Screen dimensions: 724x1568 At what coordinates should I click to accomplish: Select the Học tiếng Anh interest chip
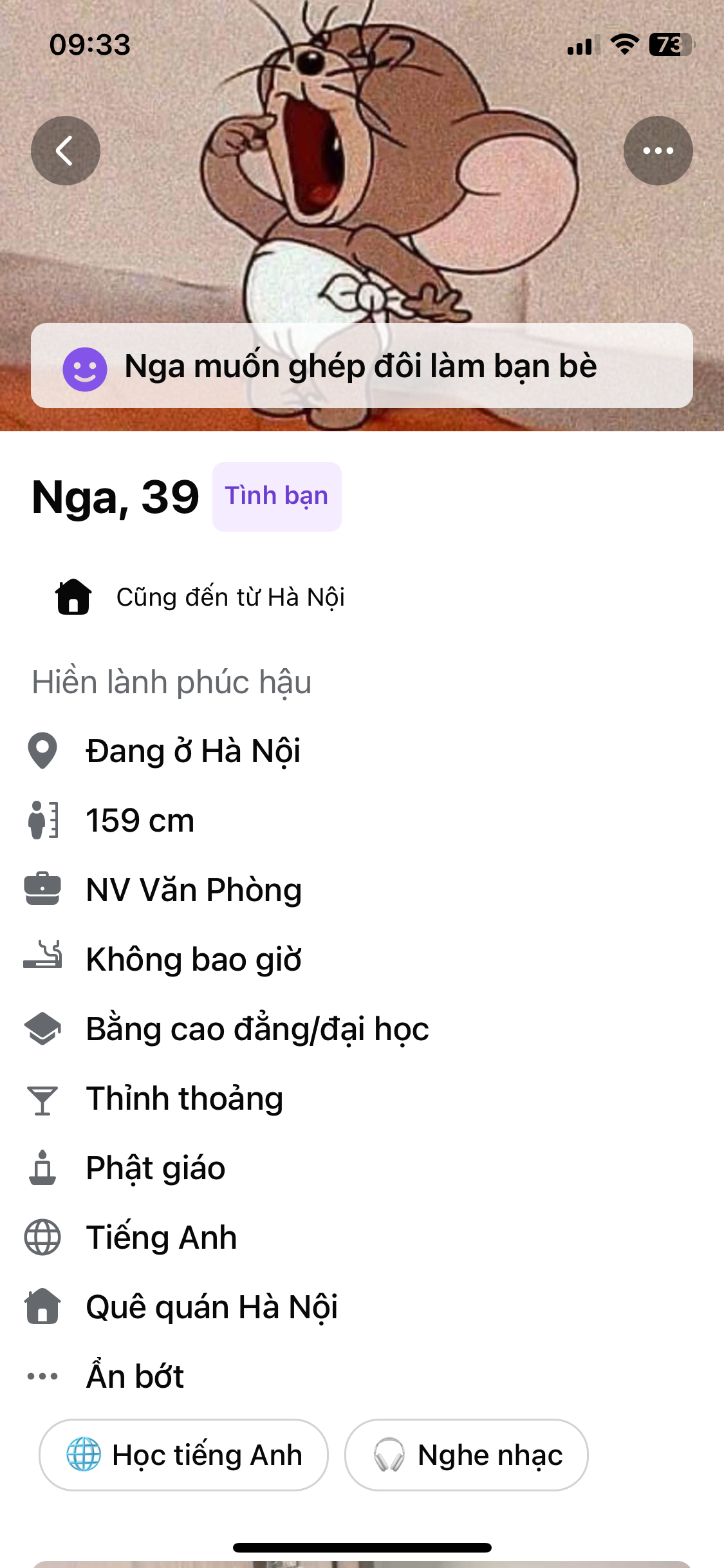point(184,1455)
